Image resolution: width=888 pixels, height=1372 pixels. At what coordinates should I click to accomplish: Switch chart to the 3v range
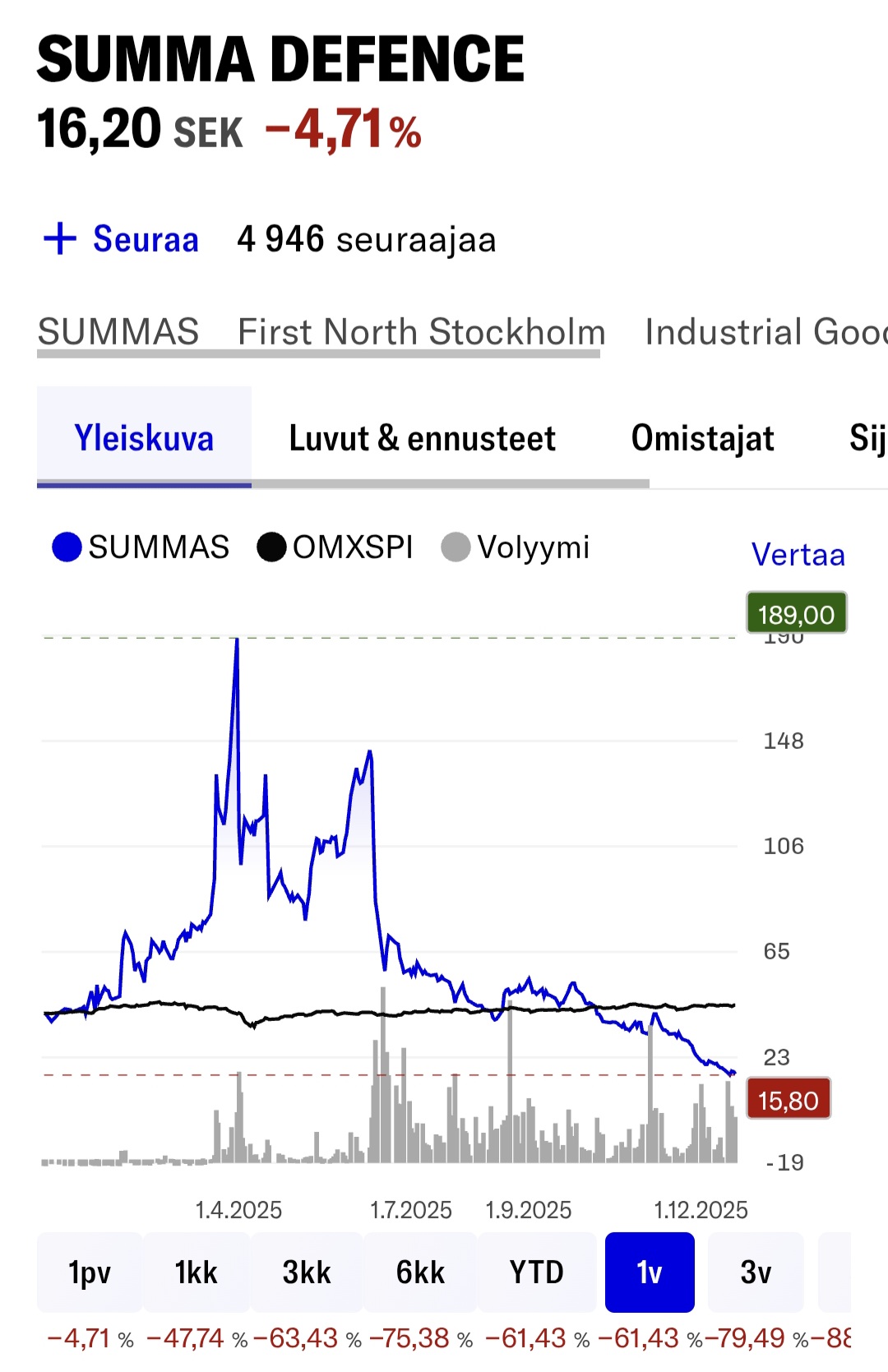(x=756, y=1272)
